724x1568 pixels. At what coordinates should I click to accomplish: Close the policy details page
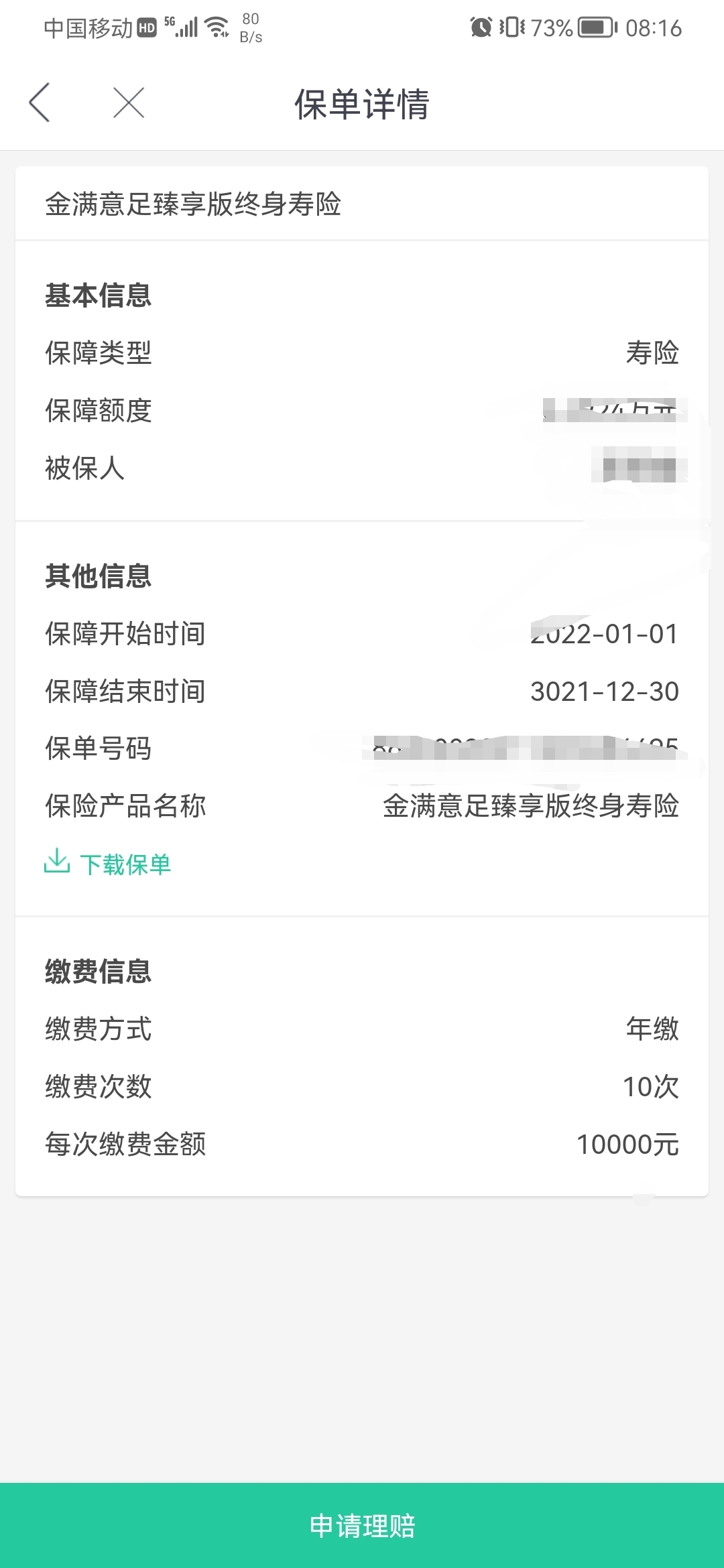point(129,103)
